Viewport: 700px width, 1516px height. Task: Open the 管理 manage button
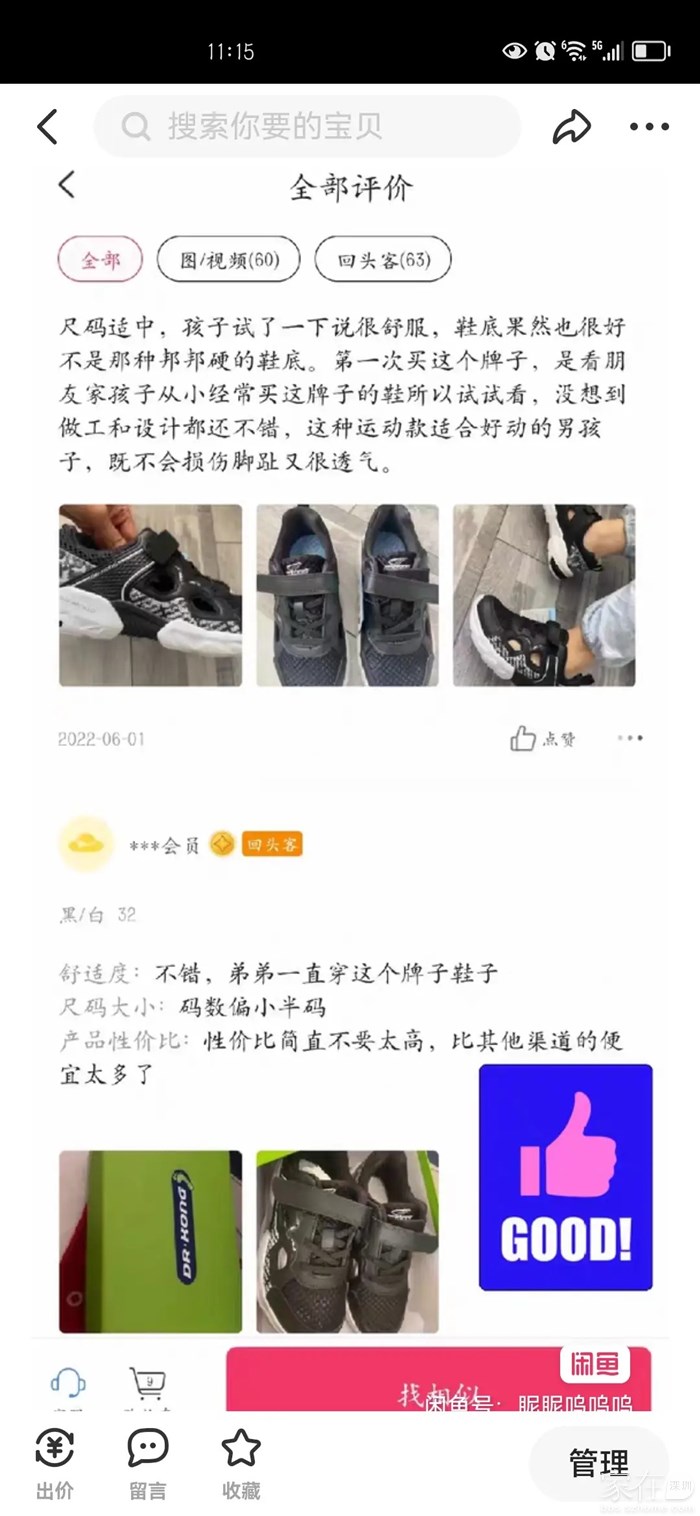click(x=598, y=1463)
